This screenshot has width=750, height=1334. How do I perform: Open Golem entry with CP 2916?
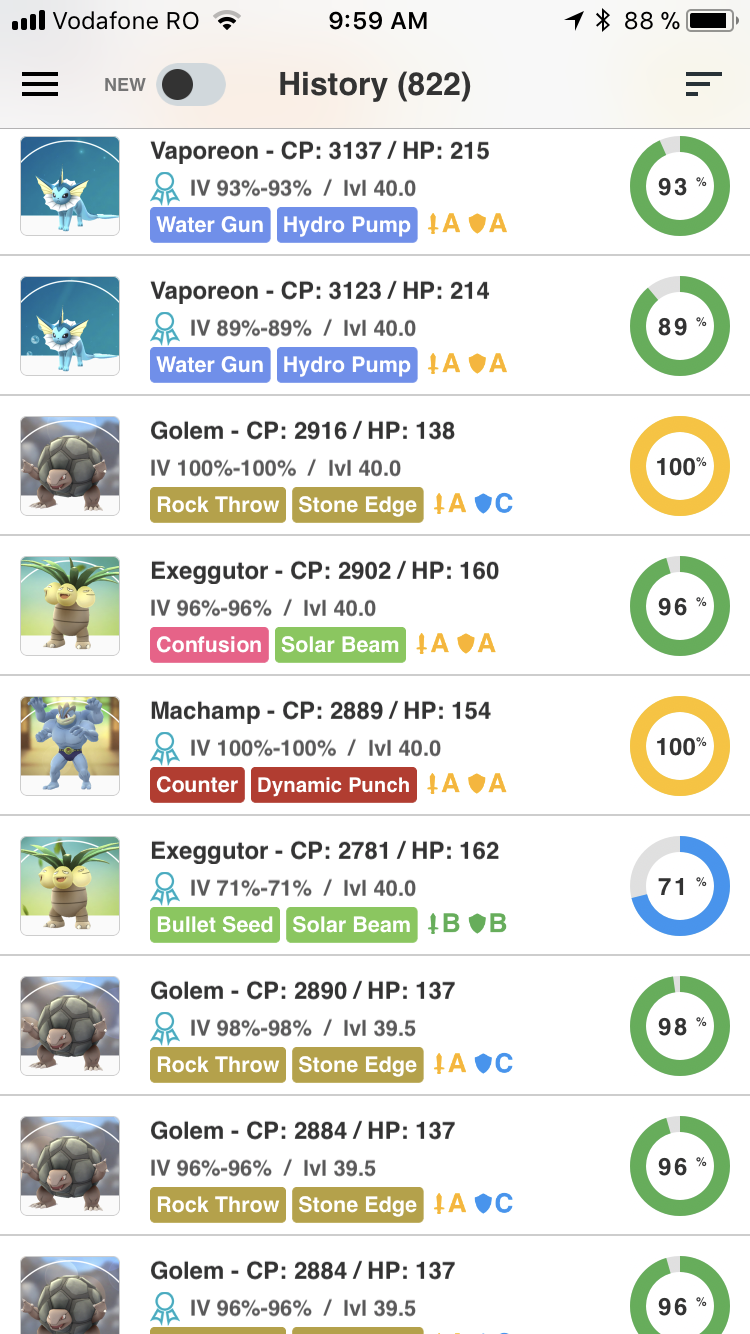pos(375,465)
